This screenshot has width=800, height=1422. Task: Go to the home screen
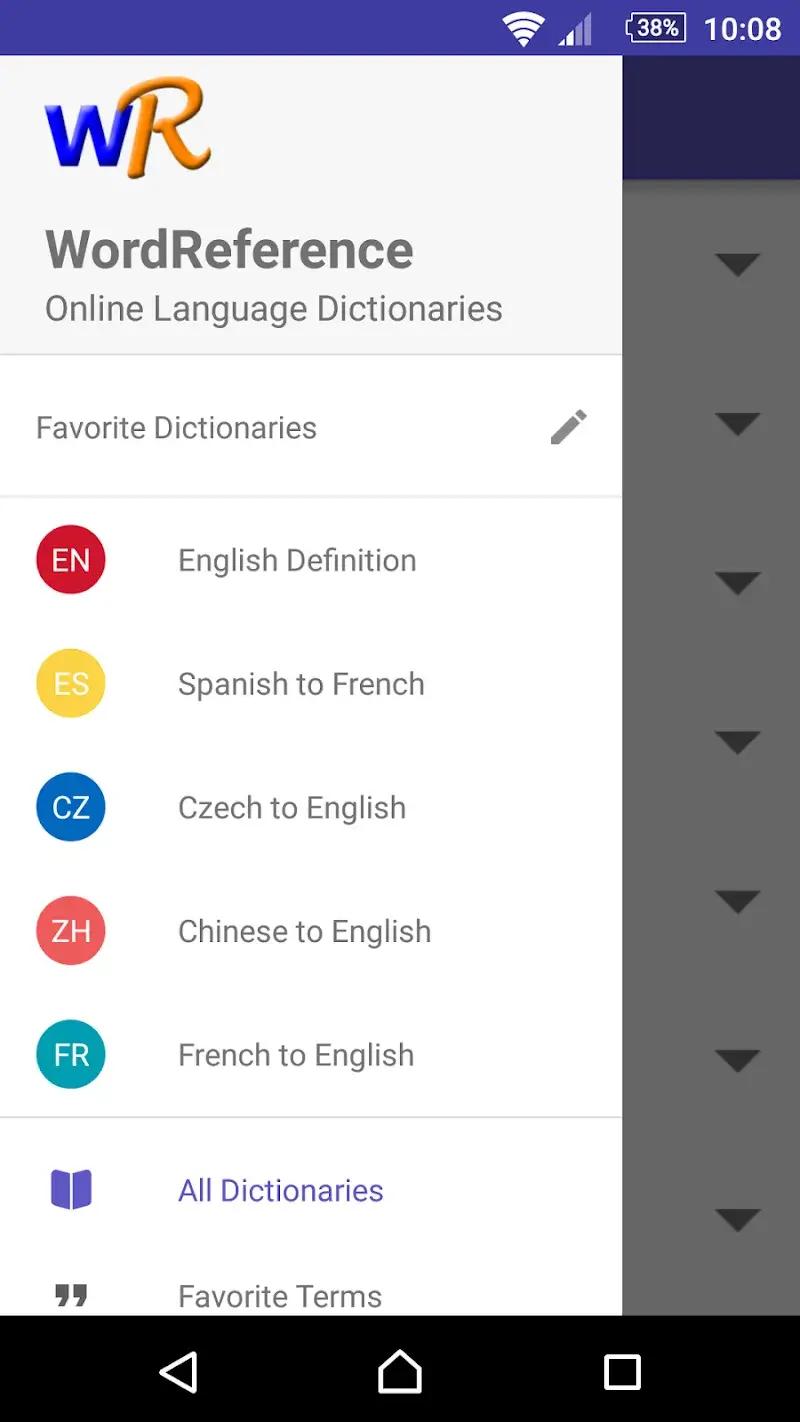tap(399, 1372)
